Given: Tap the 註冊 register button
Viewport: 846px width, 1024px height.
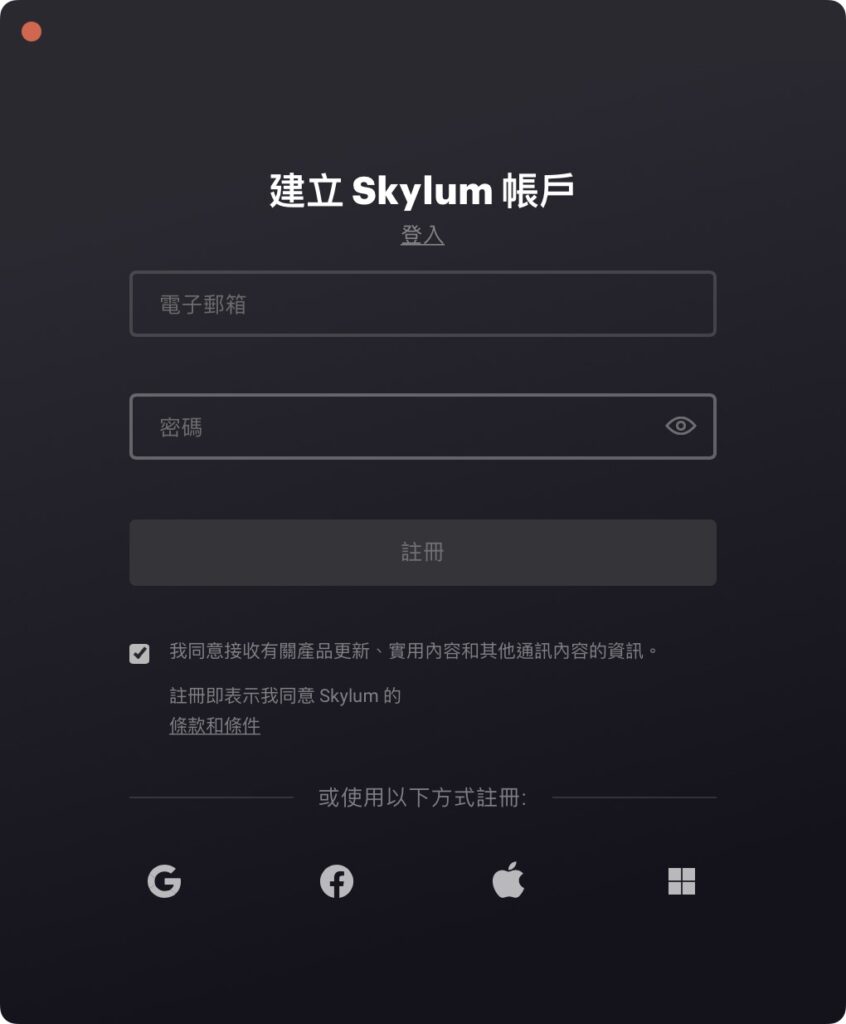Looking at the screenshot, I should tap(422, 552).
